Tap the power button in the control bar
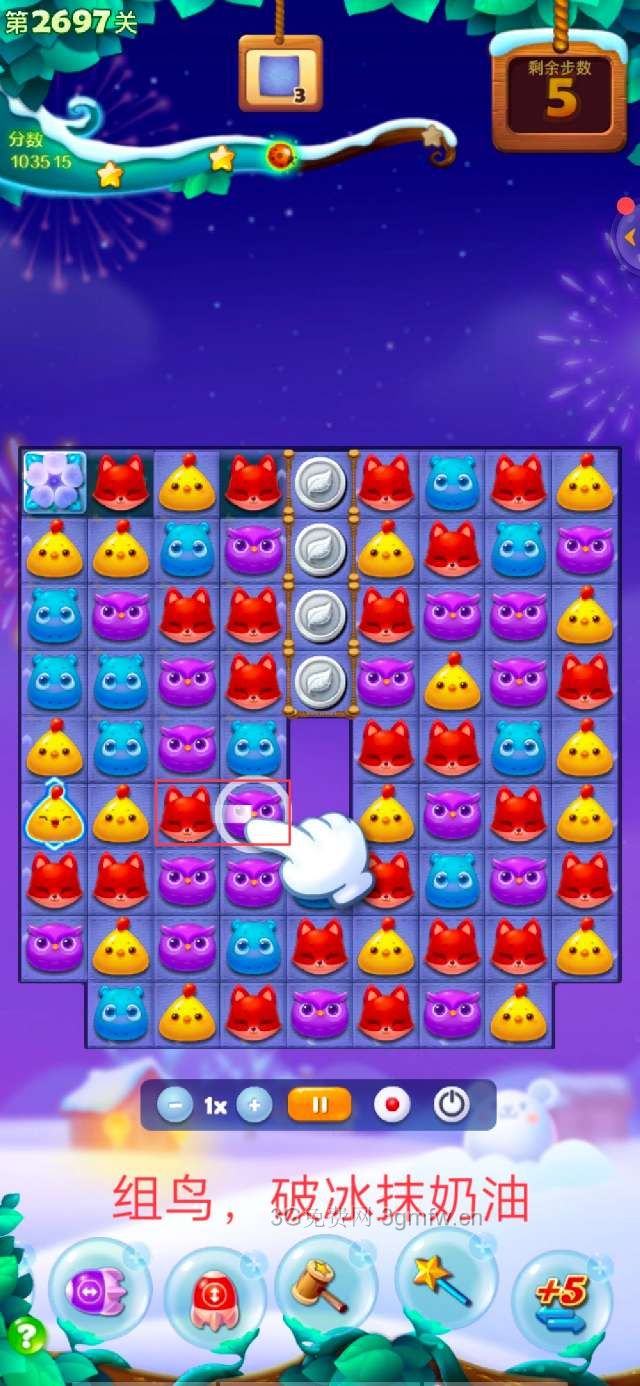Image resolution: width=640 pixels, height=1386 pixels. pos(452,1105)
